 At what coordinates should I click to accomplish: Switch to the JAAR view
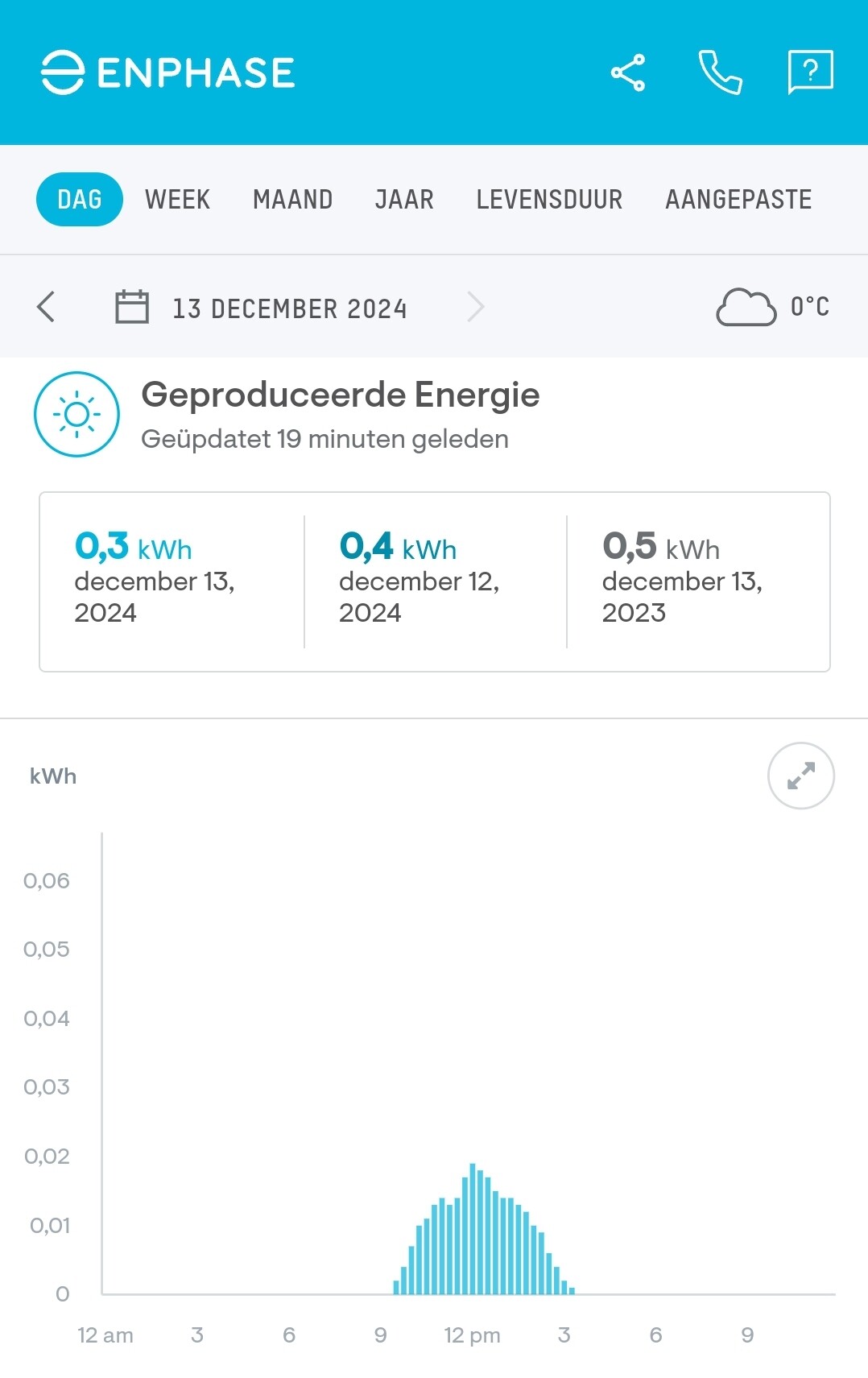click(404, 200)
